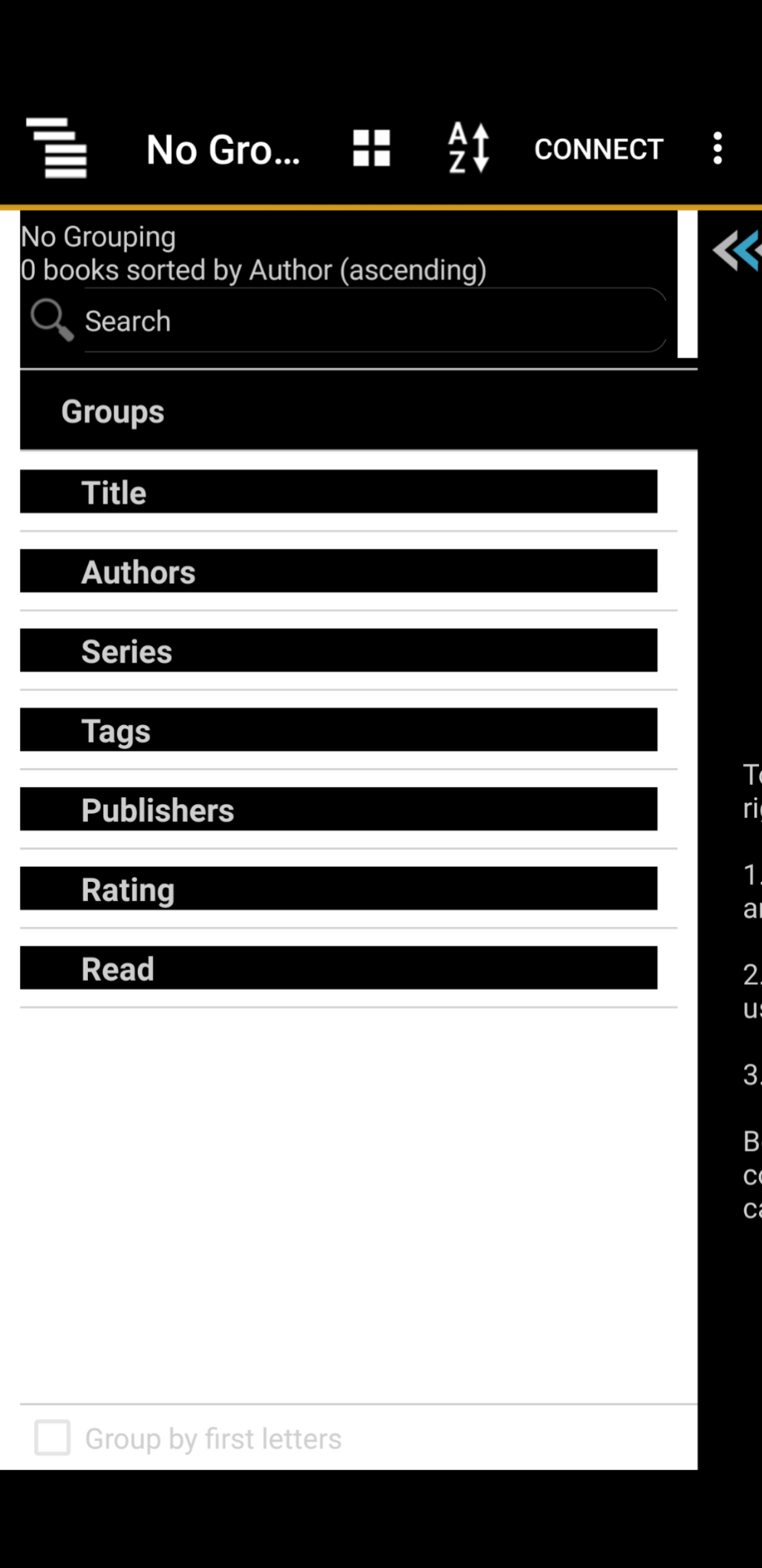Group books by Title

click(x=338, y=492)
